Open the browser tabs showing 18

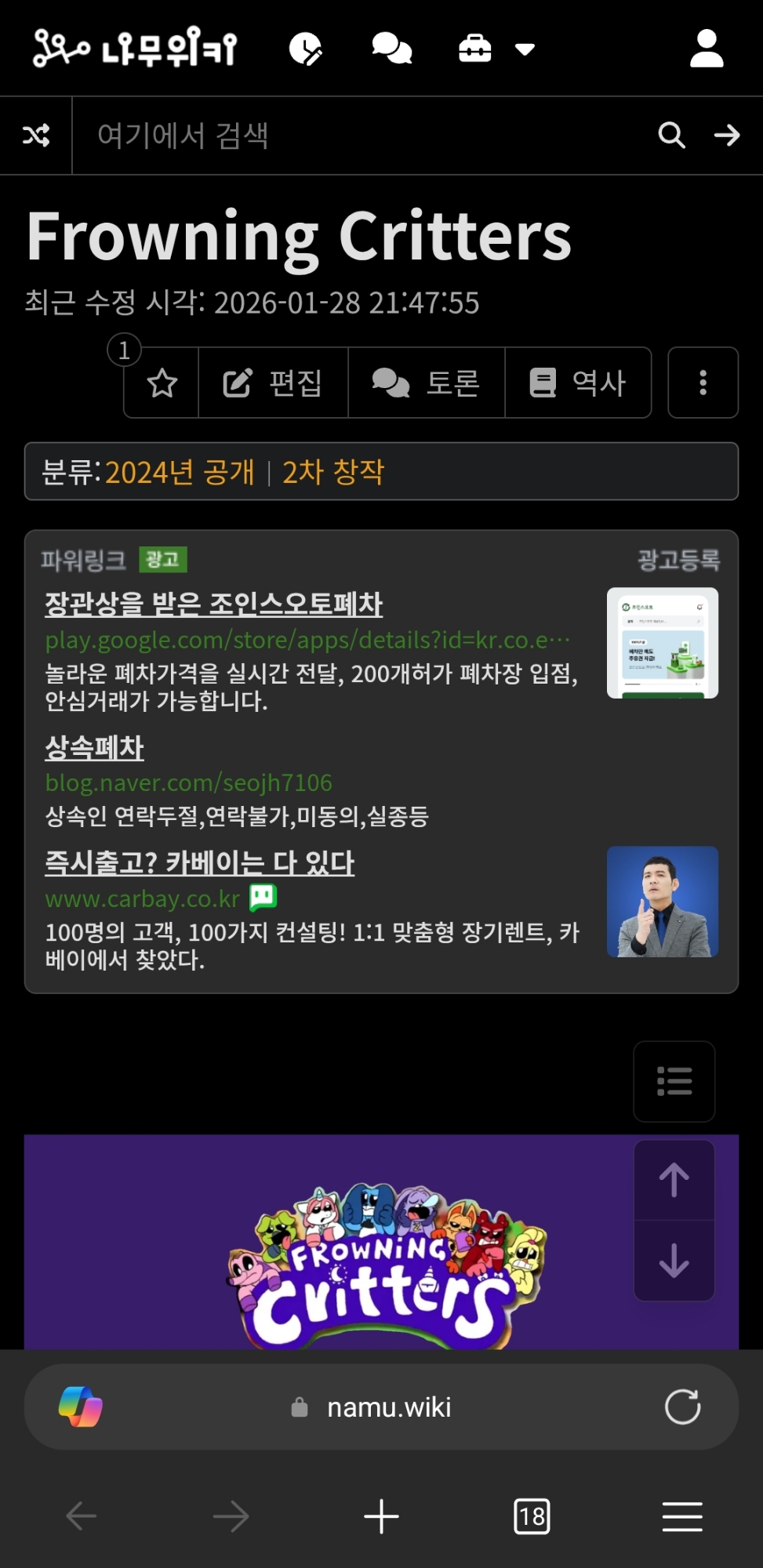pyautogui.click(x=532, y=1516)
